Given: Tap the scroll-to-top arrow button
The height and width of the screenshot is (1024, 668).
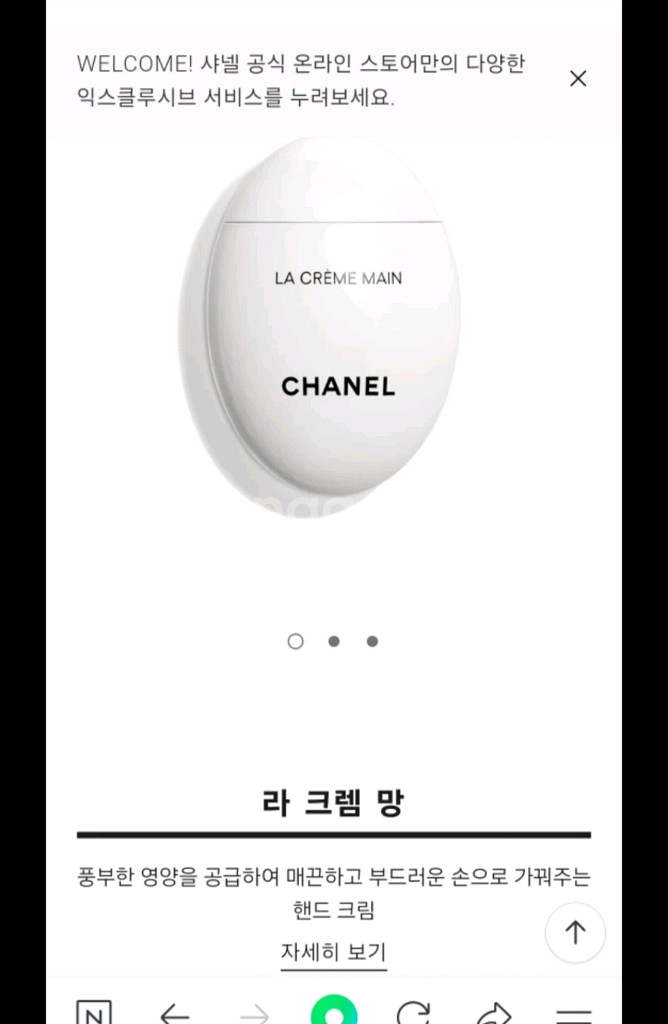Looking at the screenshot, I should 575,933.
